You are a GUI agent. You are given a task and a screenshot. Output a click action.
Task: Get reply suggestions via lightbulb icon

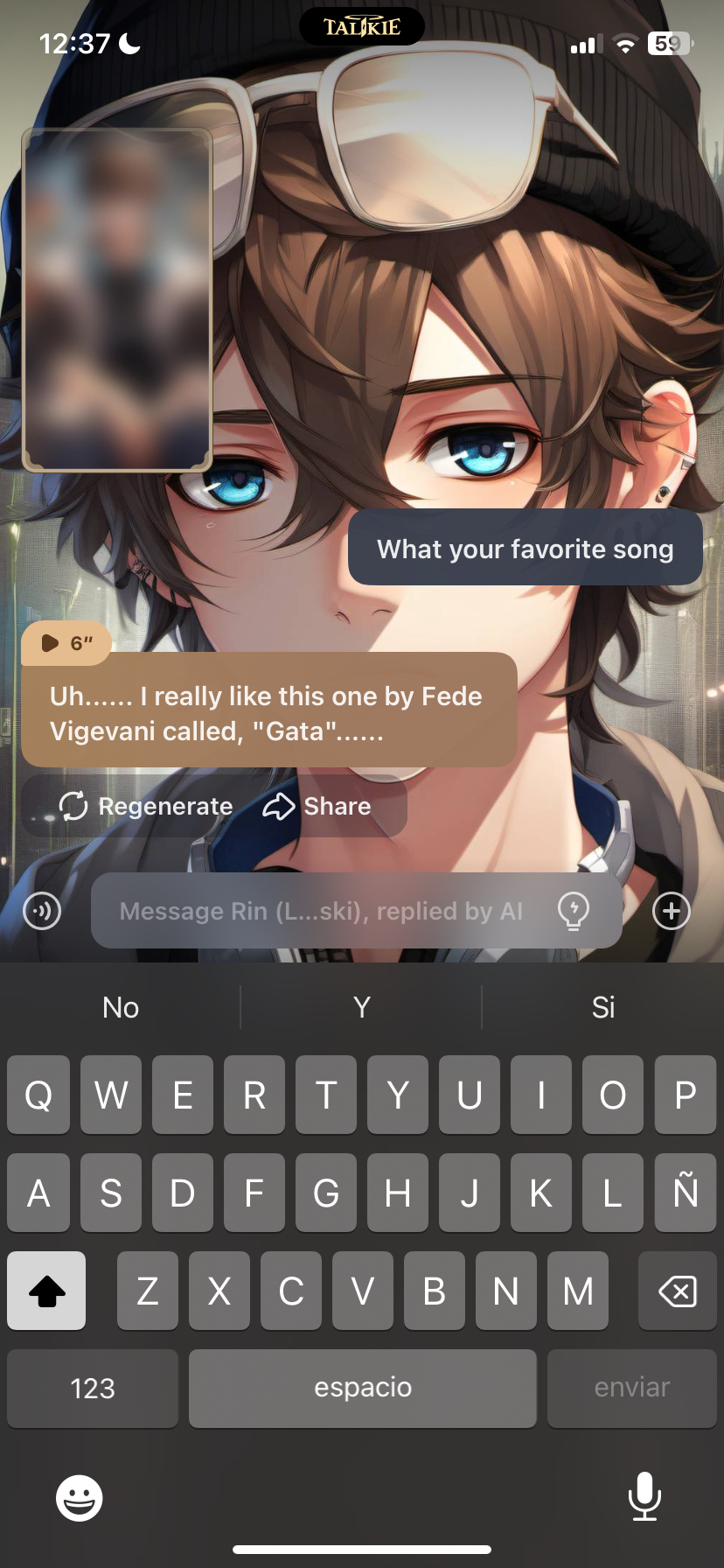[x=573, y=911]
